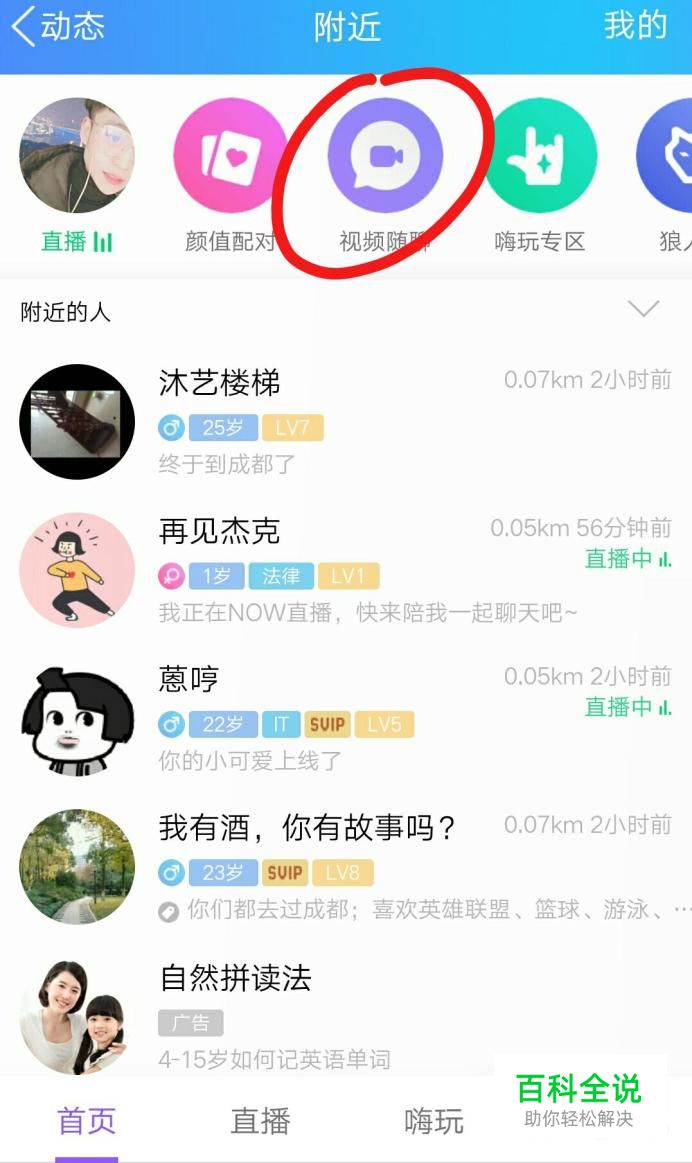Open profile of 我有酒，你有故事吗？

click(x=346, y=866)
